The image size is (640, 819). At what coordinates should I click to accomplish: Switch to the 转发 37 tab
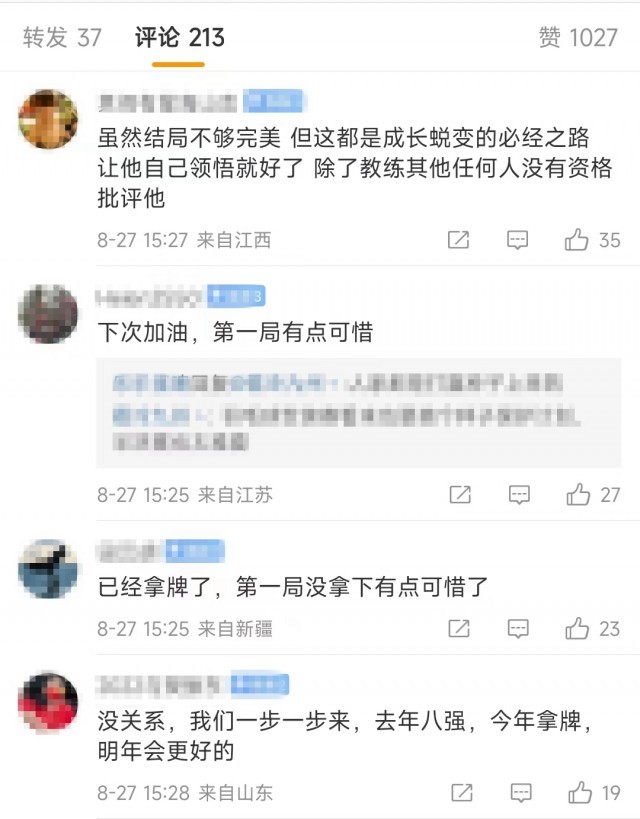click(x=62, y=38)
